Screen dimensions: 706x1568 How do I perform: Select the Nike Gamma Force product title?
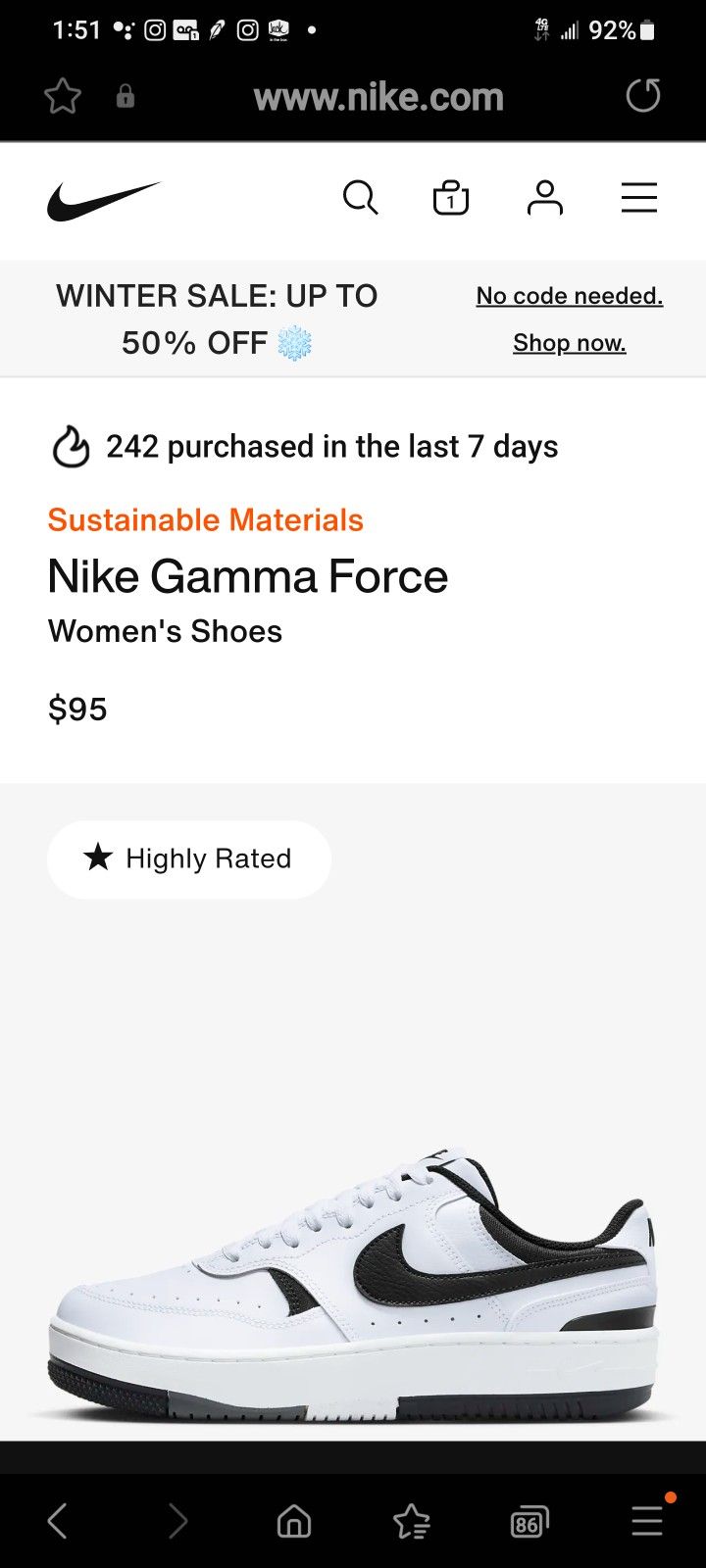coord(247,576)
